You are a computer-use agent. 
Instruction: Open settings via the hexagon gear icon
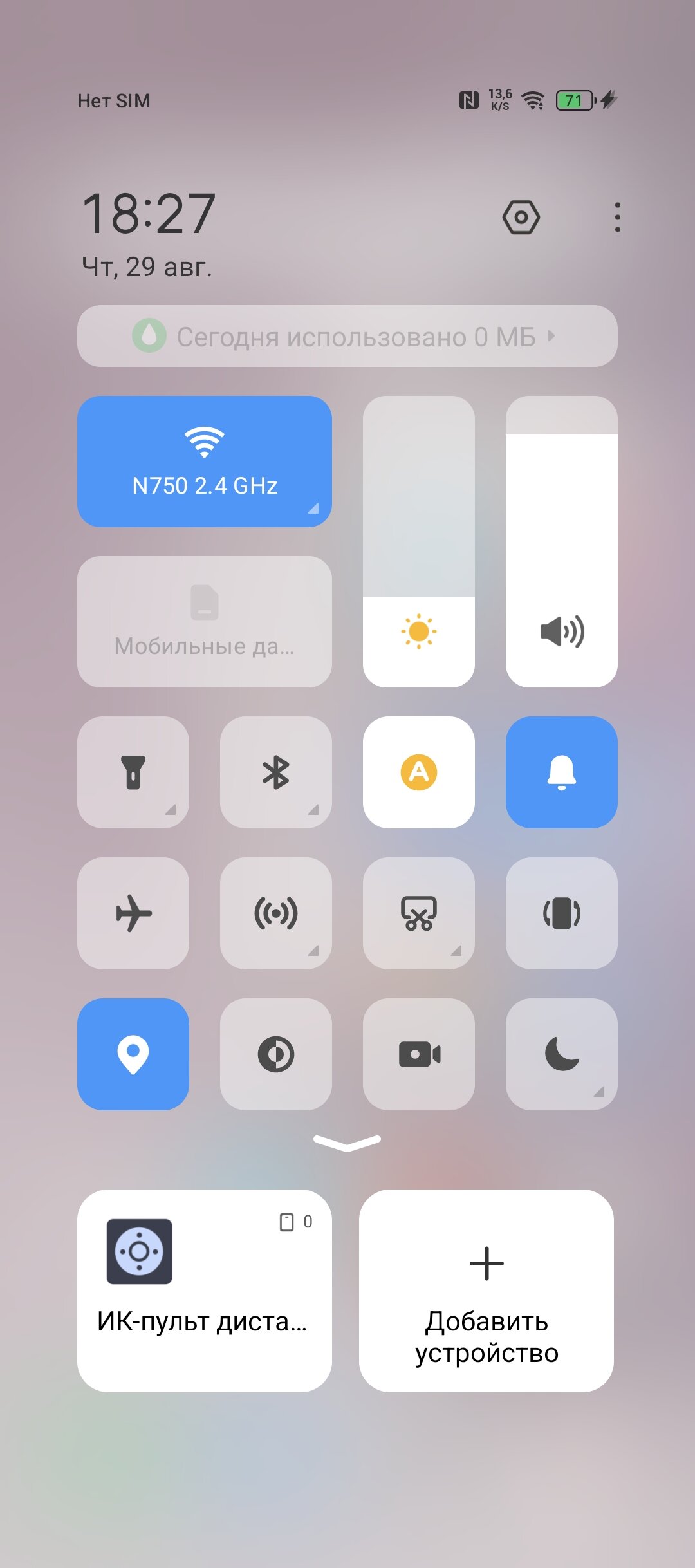[521, 218]
